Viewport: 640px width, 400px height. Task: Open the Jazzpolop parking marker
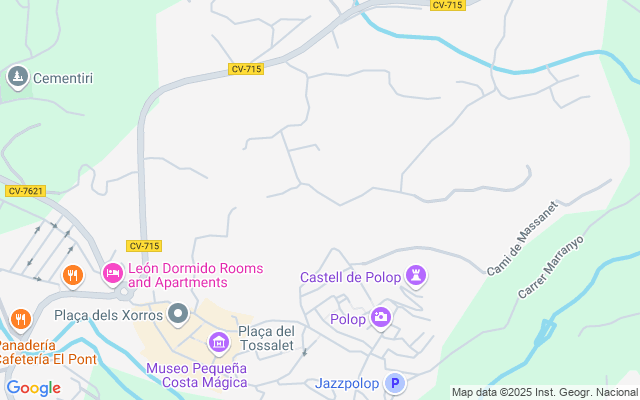[x=395, y=384]
